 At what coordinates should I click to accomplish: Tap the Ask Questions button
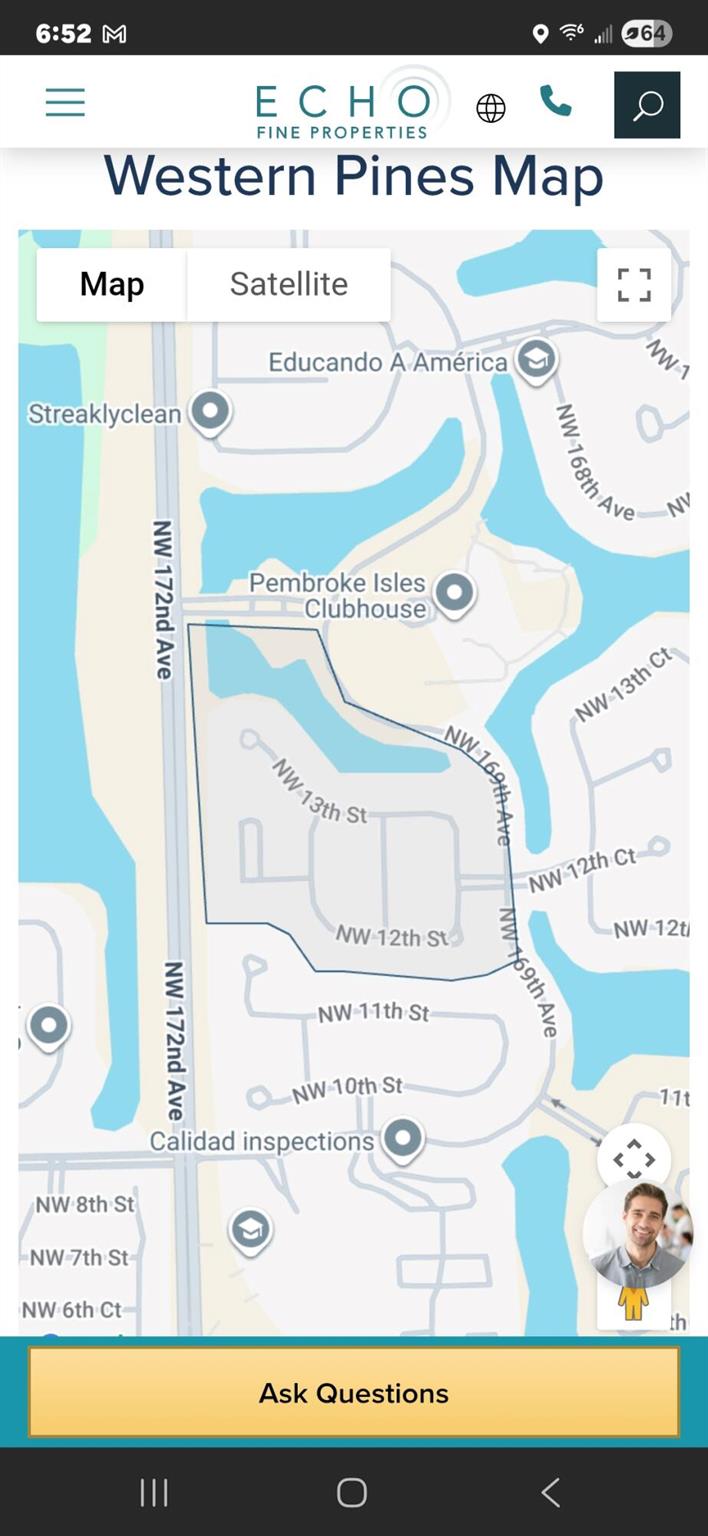click(354, 1392)
